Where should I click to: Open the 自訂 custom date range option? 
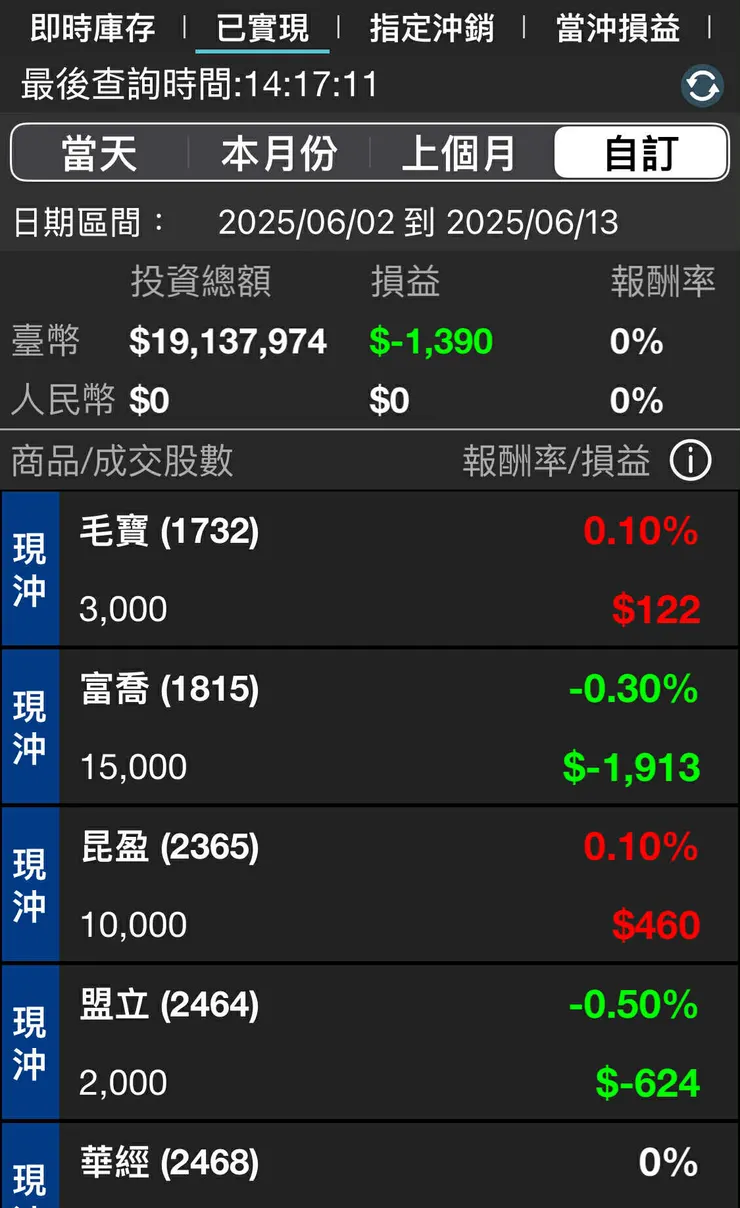click(639, 152)
